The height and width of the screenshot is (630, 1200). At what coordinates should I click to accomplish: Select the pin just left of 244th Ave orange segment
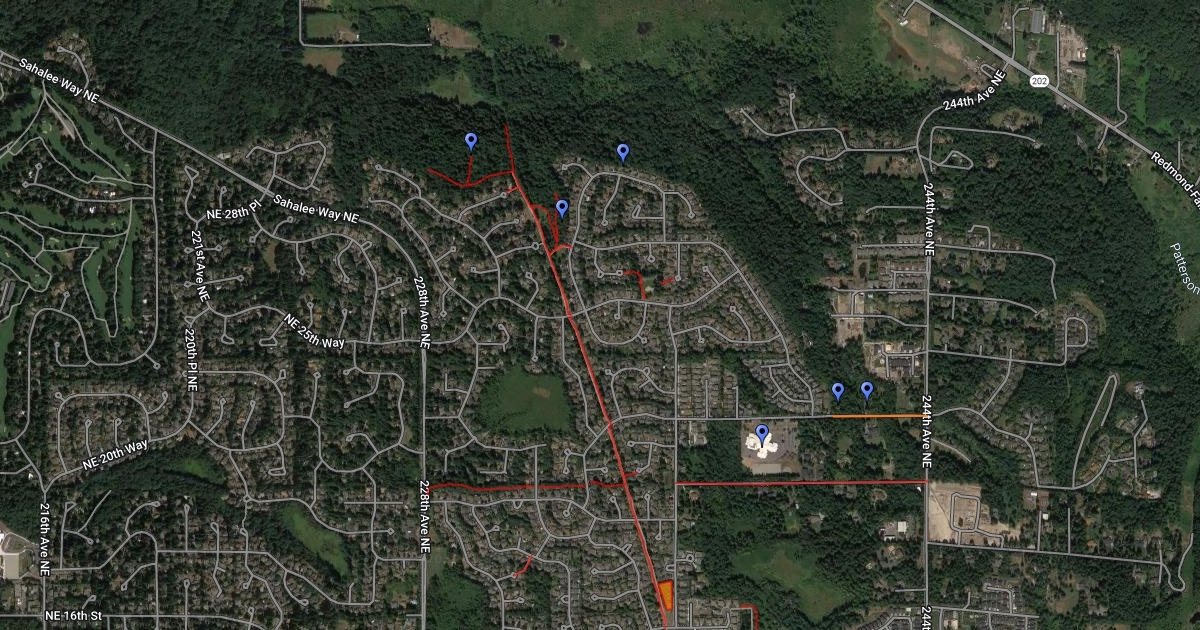[867, 391]
